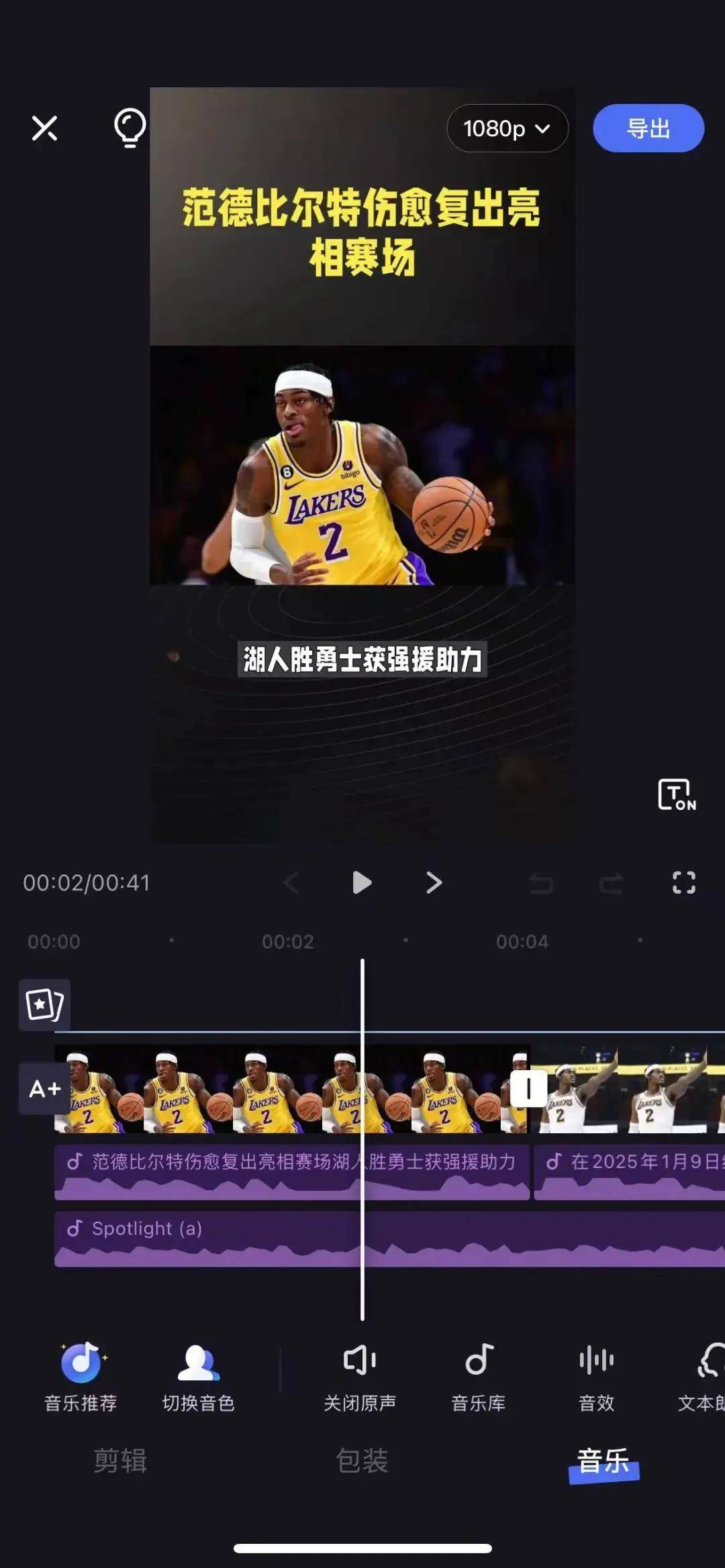The width and height of the screenshot is (725, 1568).
Task: Toggle the subtitle T ON icon
Action: tap(677, 795)
